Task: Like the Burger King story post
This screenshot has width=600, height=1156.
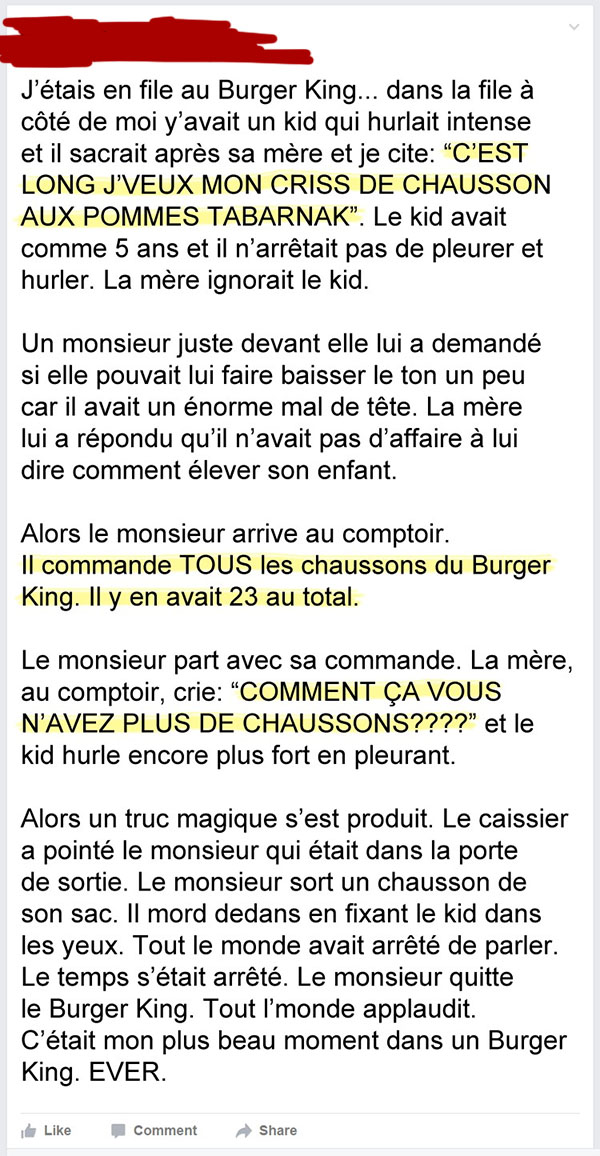Action: click(46, 1130)
